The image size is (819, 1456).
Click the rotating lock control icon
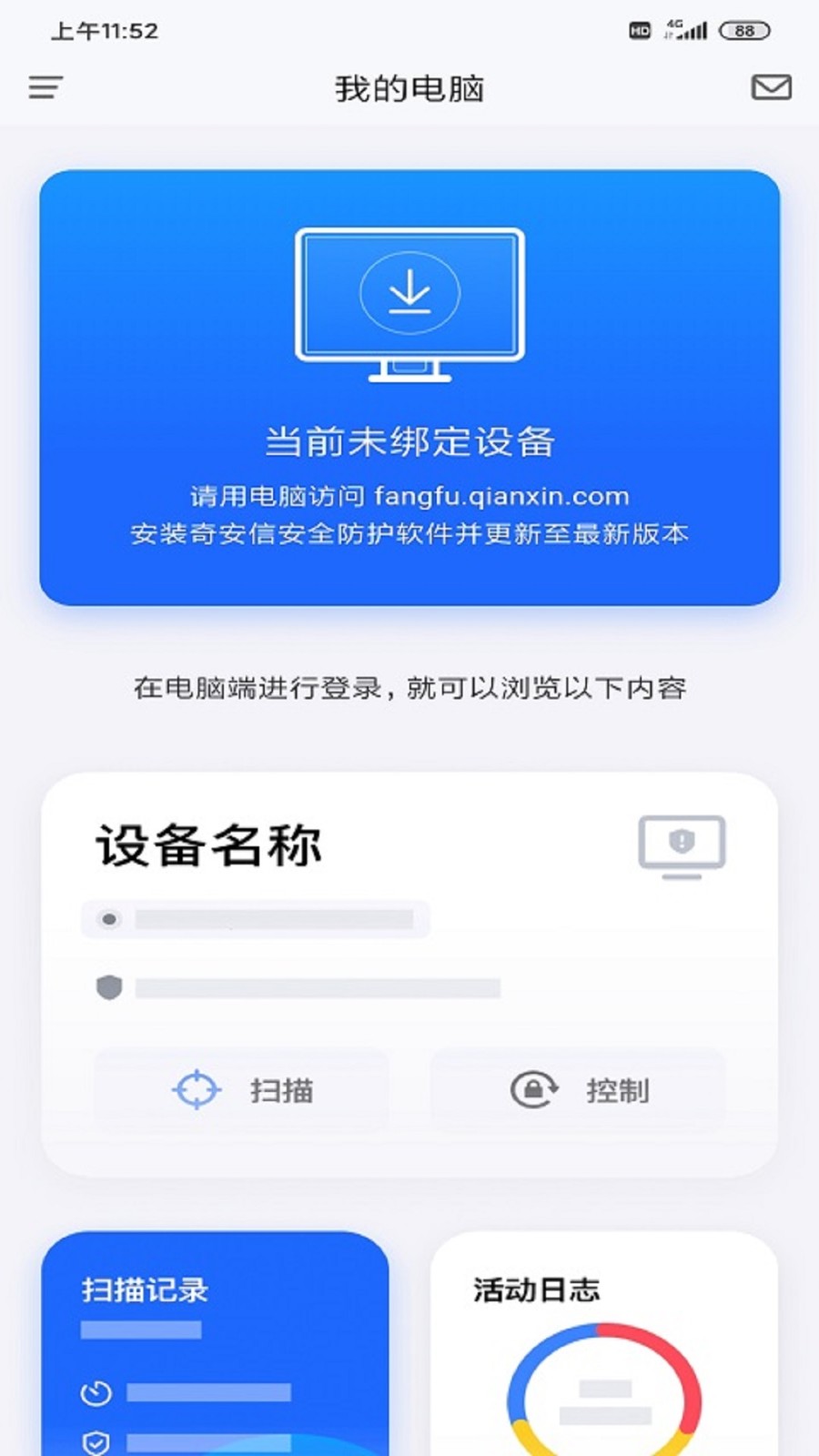click(532, 1089)
